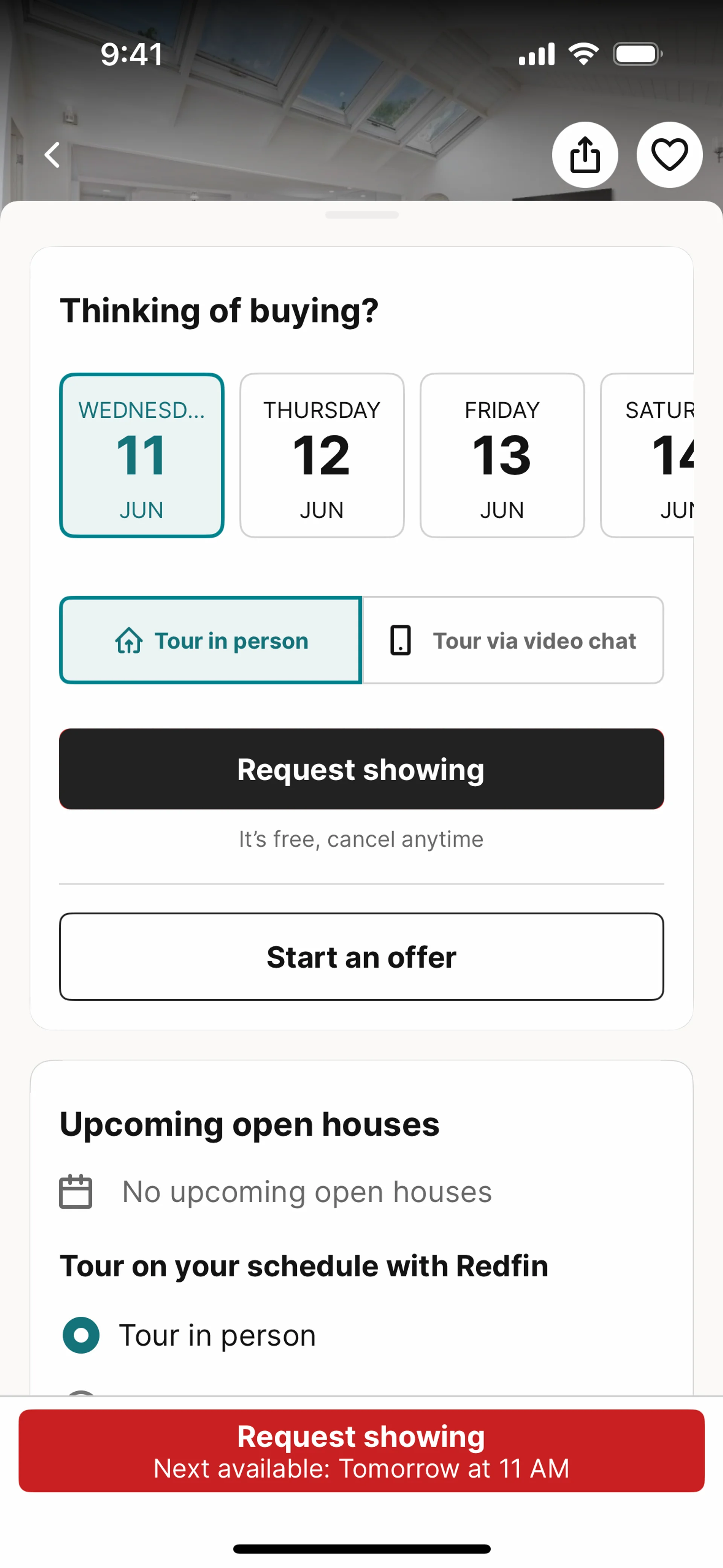723x1568 pixels.
Task: Go back using the arrow icon
Action: [x=53, y=154]
